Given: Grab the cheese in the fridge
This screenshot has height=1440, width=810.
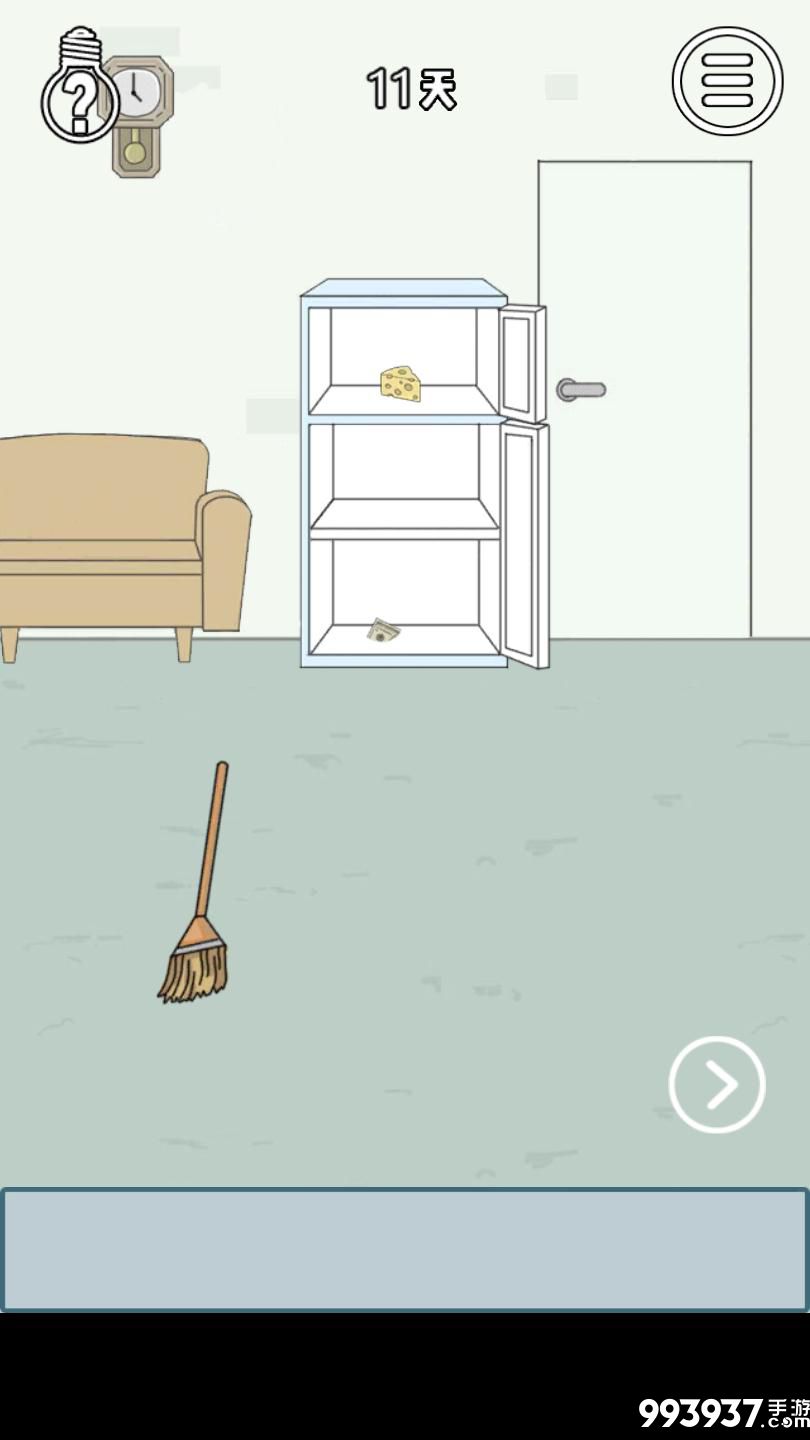Looking at the screenshot, I should 401,383.
